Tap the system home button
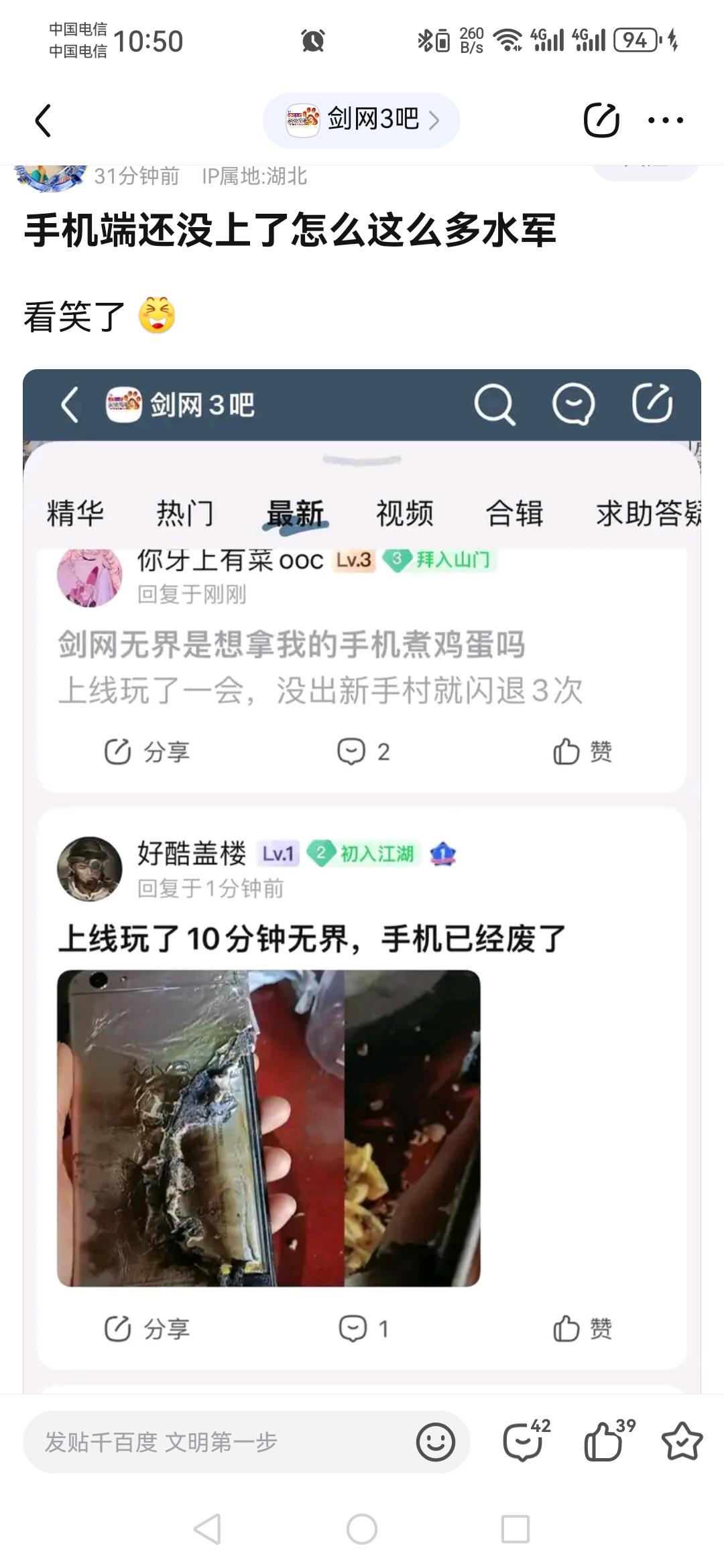 click(x=362, y=1529)
